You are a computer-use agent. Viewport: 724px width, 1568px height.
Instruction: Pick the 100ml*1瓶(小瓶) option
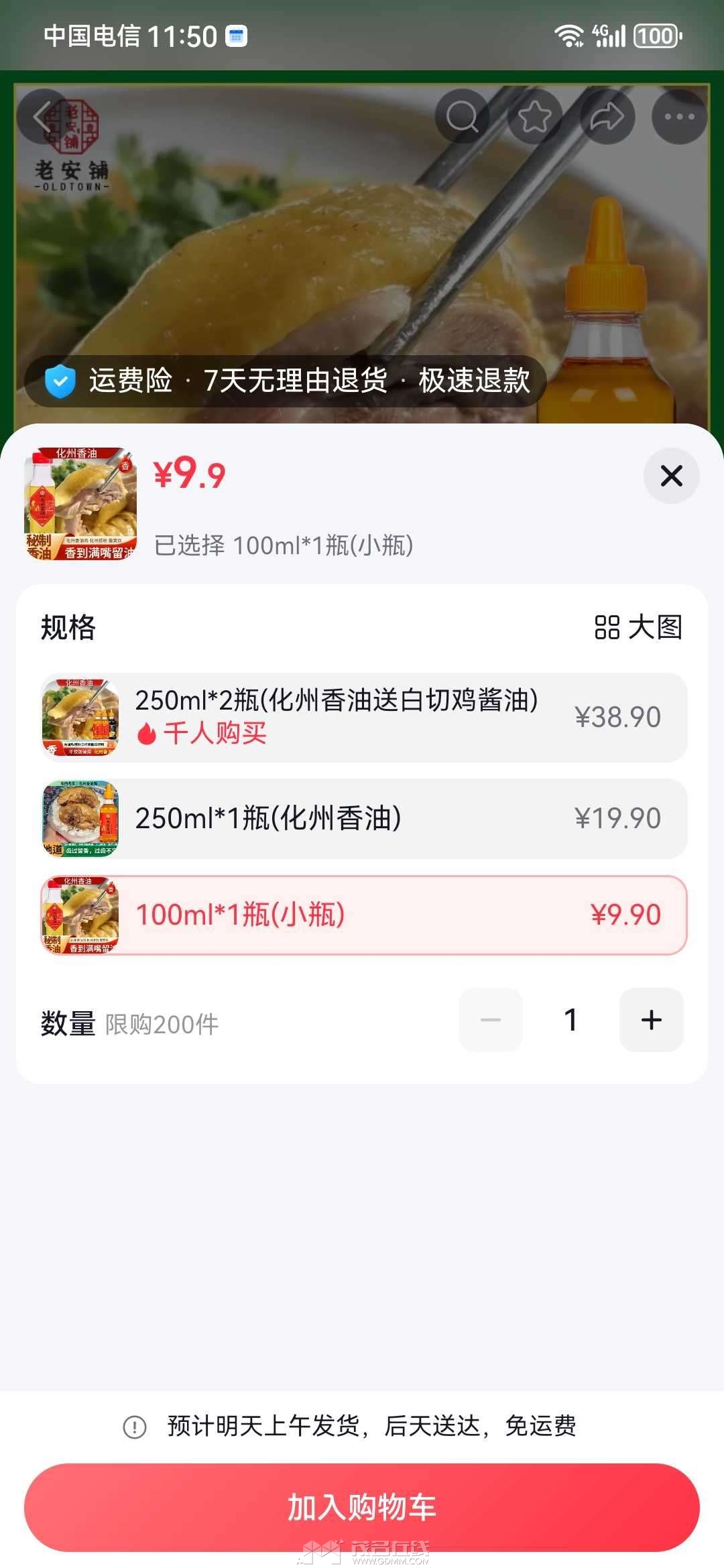pos(364,915)
